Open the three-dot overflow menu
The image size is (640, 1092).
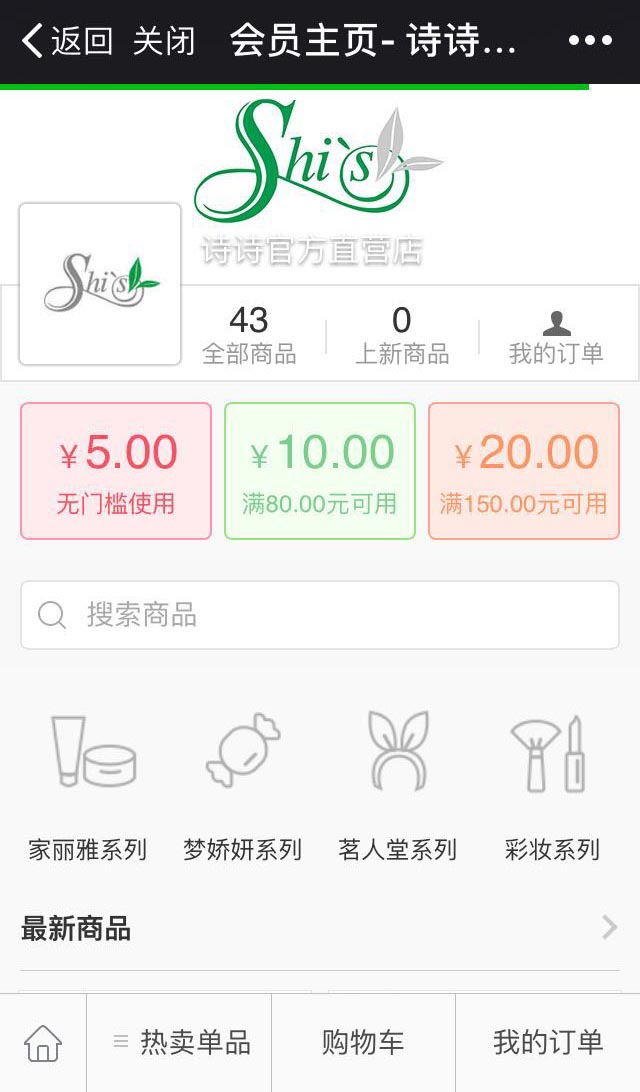point(590,40)
